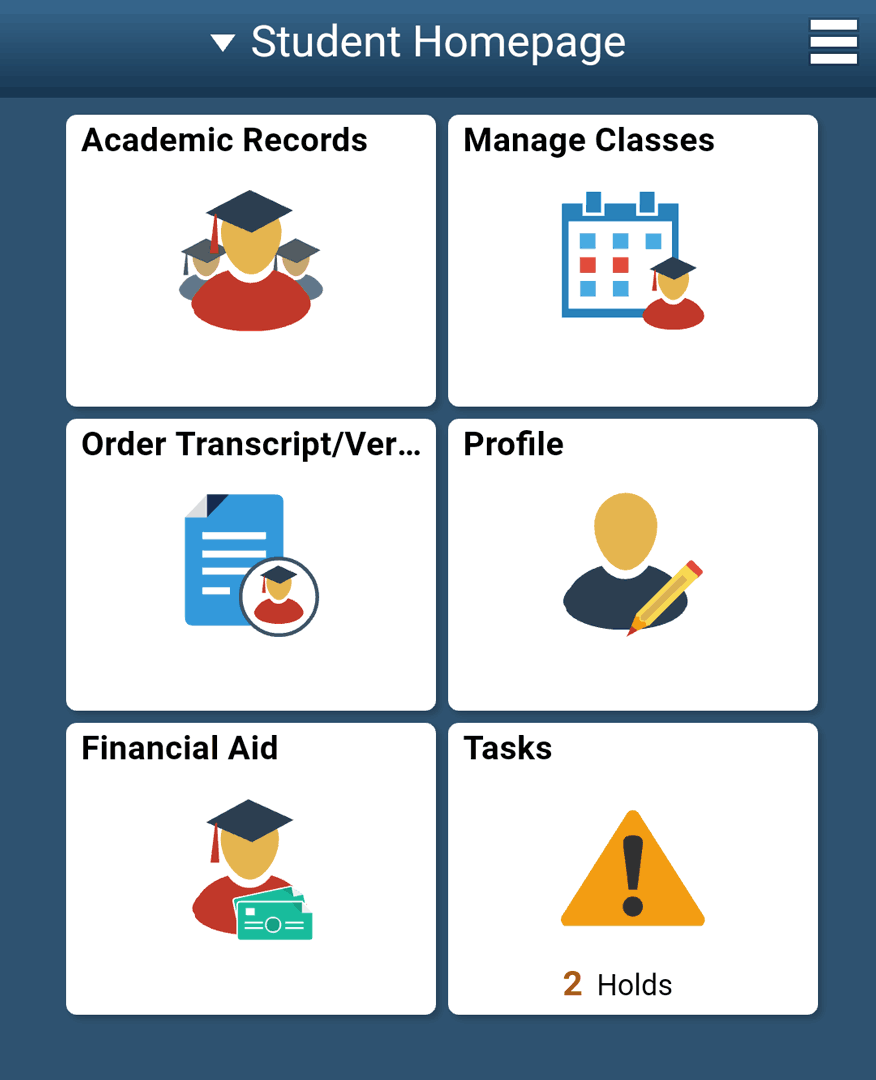Open the Academic Records tile
The height and width of the screenshot is (1080, 876).
tap(251, 260)
